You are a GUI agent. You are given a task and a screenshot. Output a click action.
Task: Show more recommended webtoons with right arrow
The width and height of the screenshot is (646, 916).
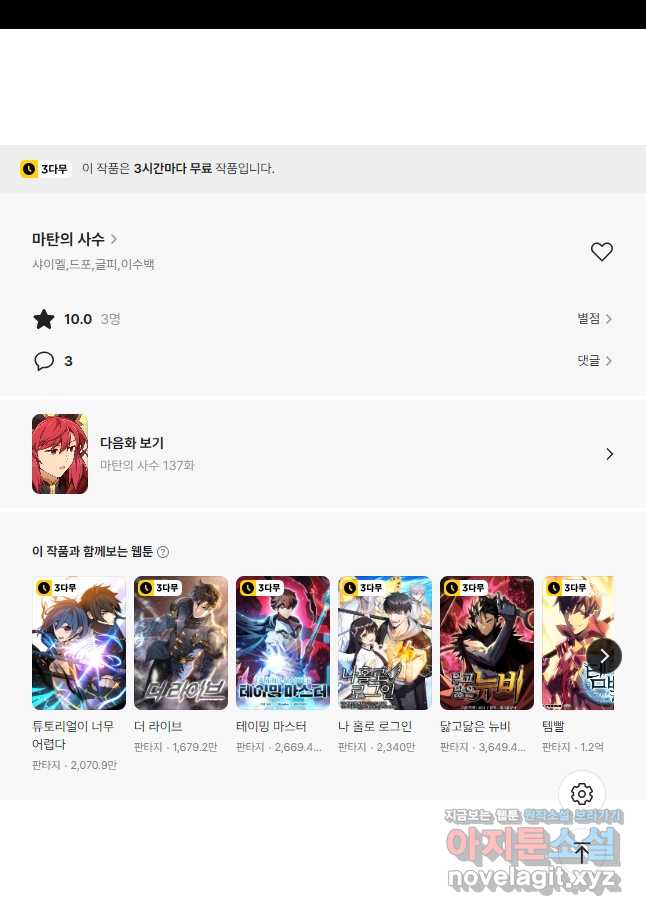pyautogui.click(x=604, y=656)
